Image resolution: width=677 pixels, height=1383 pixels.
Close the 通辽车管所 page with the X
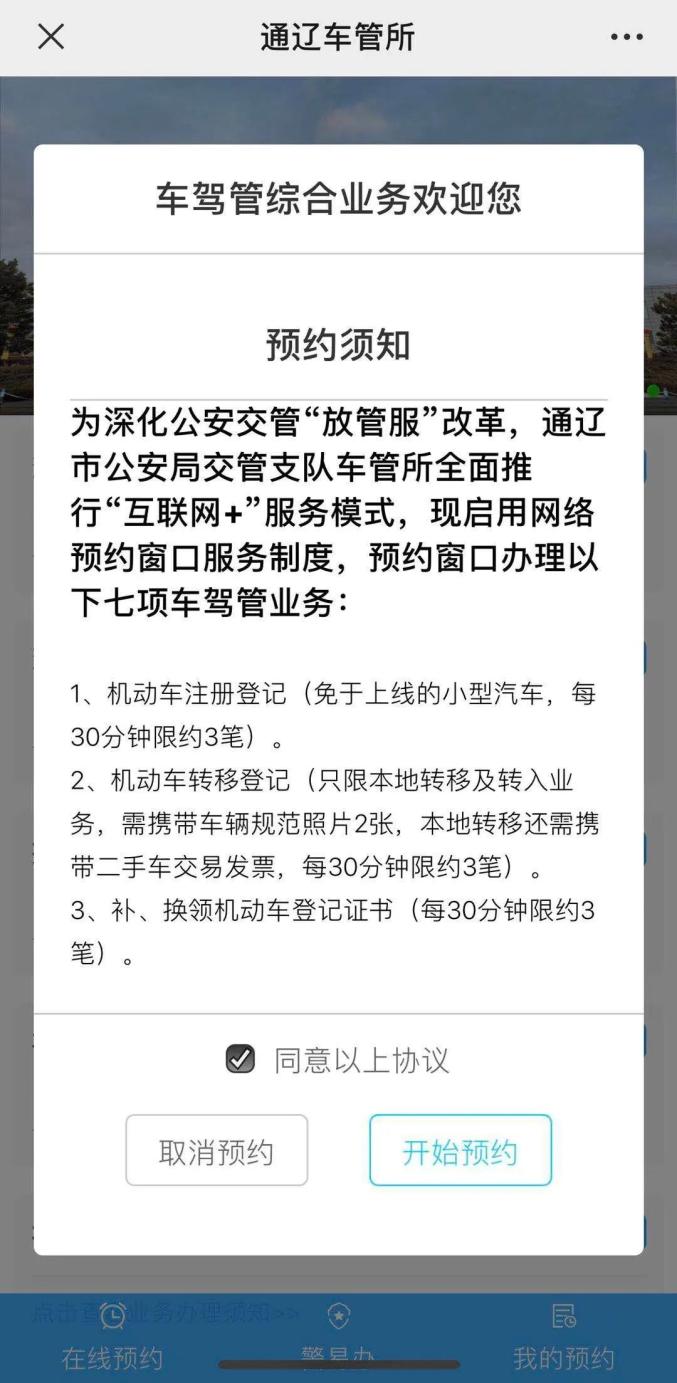(51, 37)
